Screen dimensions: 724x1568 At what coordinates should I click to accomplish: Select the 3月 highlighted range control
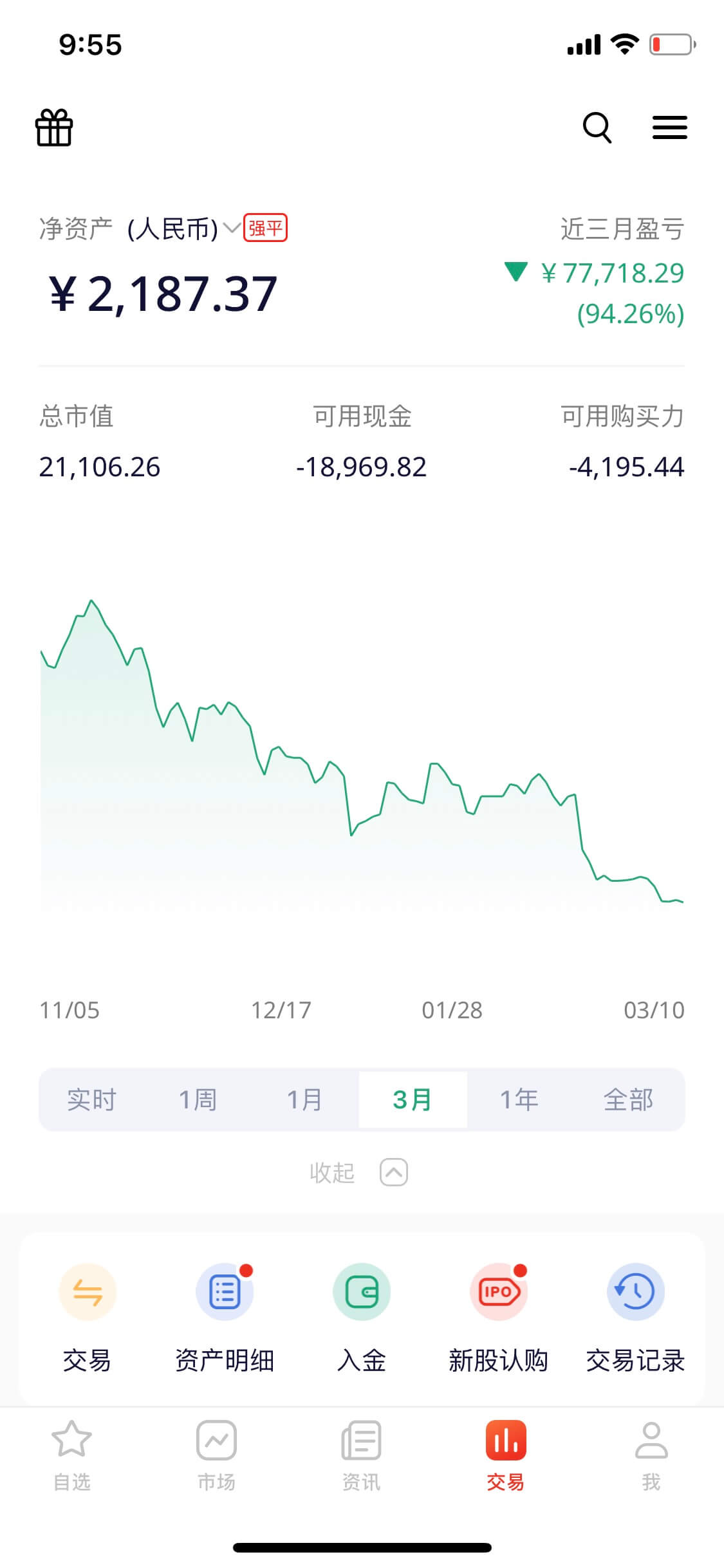pyautogui.click(x=413, y=1099)
